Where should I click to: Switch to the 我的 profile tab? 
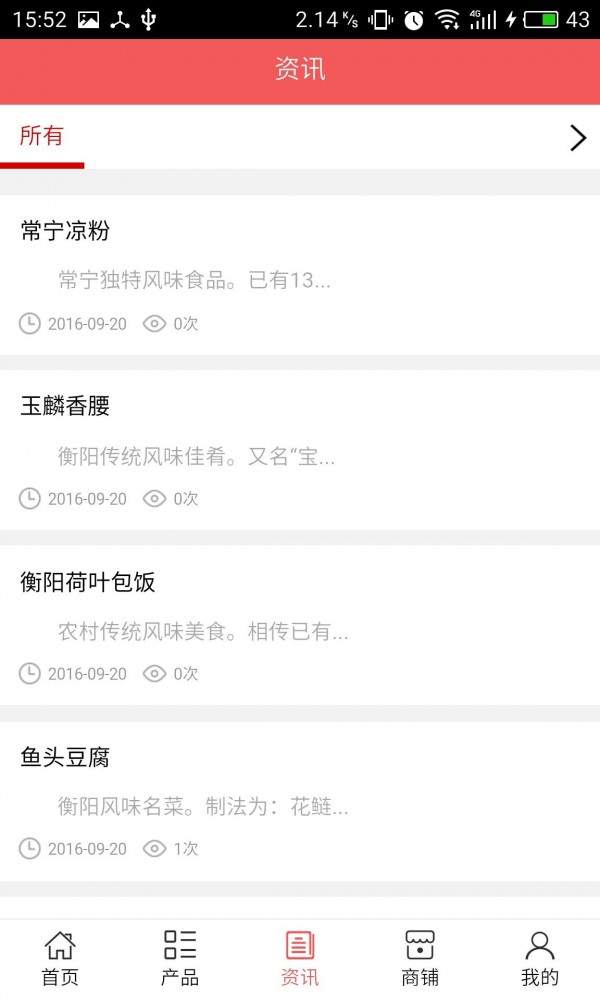pyautogui.click(x=540, y=958)
